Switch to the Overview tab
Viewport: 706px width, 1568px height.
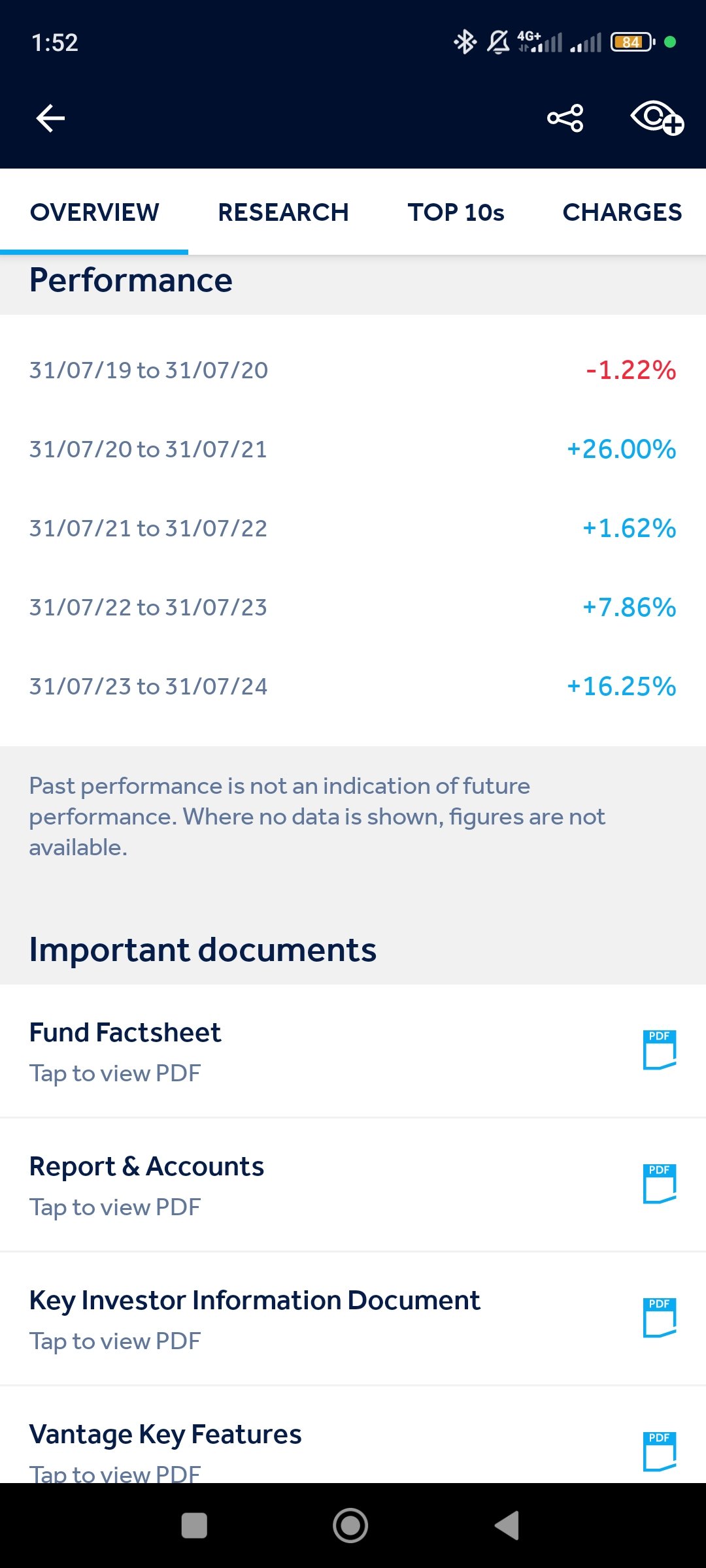tap(94, 212)
